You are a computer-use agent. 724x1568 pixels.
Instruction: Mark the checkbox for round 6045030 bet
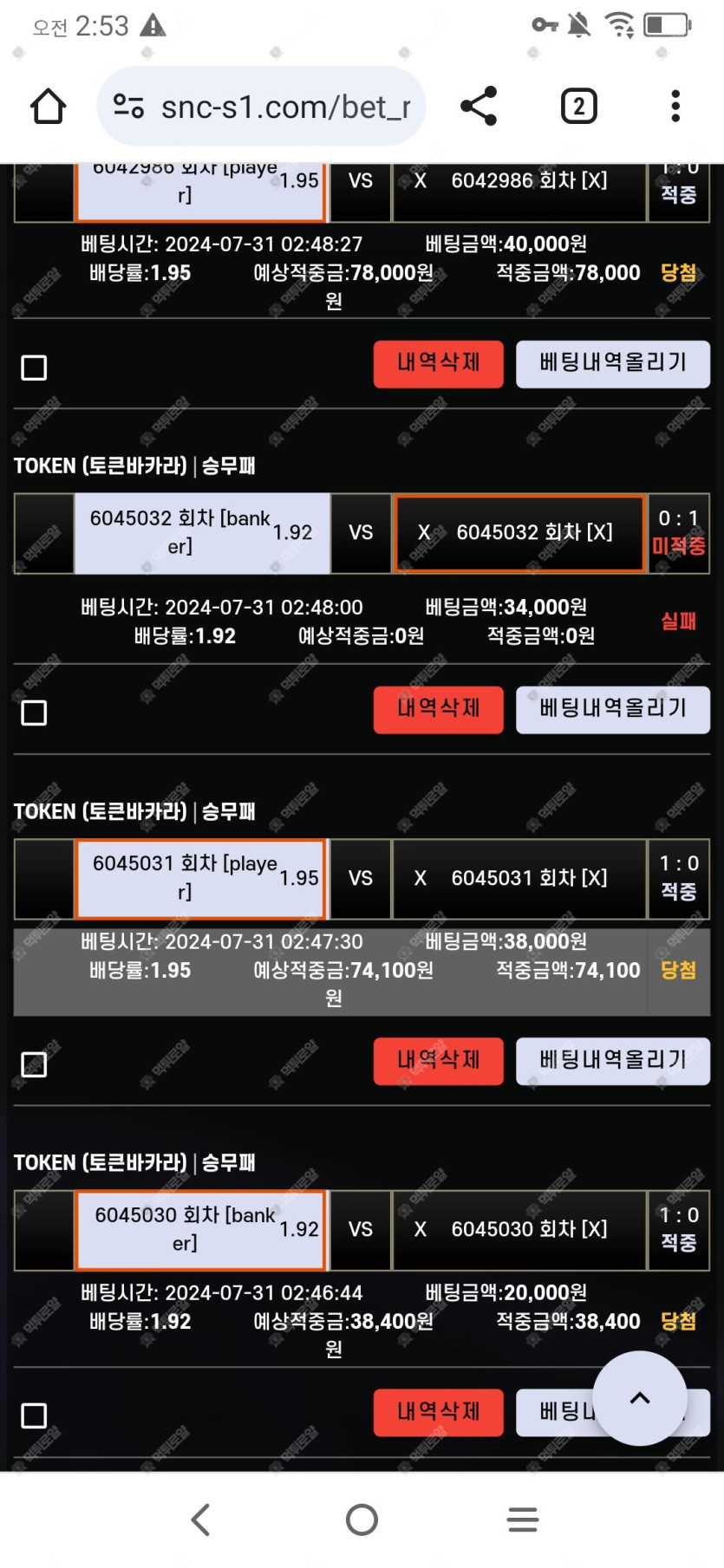point(34,1415)
